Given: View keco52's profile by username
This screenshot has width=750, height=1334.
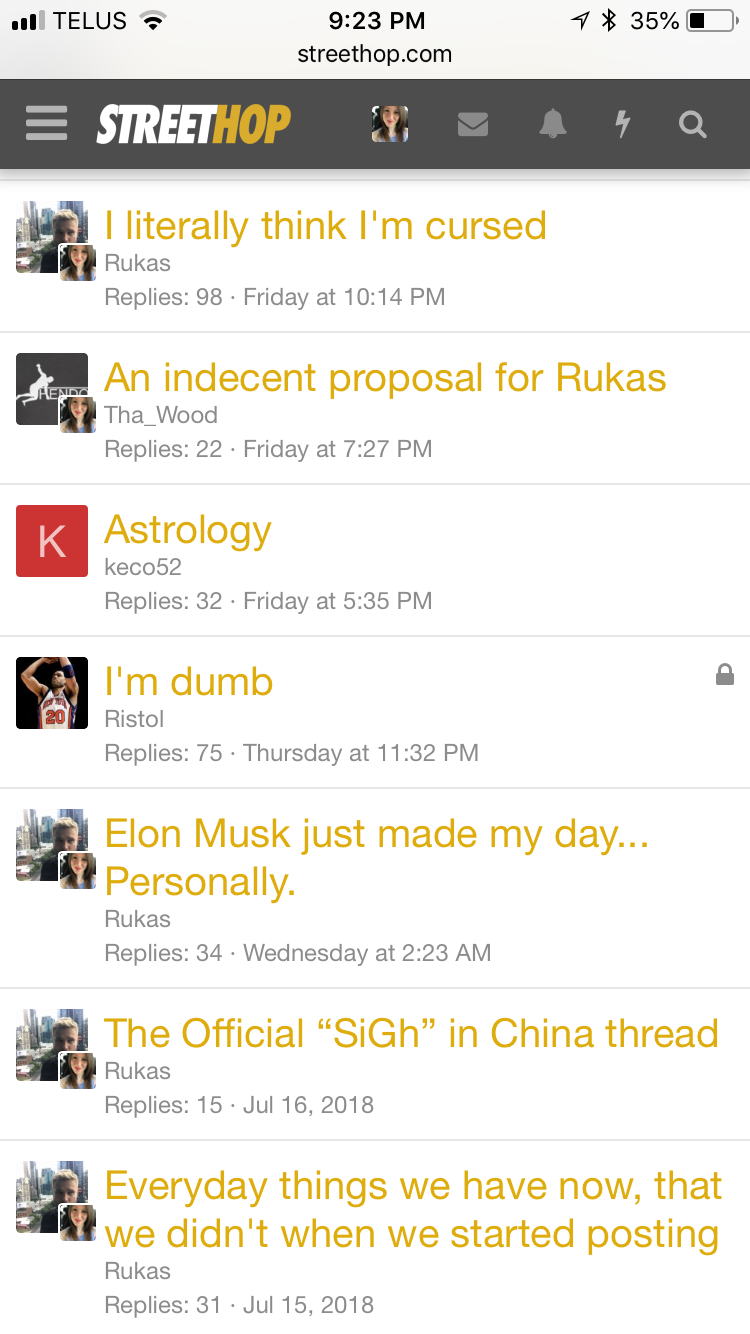Looking at the screenshot, I should (x=143, y=567).
